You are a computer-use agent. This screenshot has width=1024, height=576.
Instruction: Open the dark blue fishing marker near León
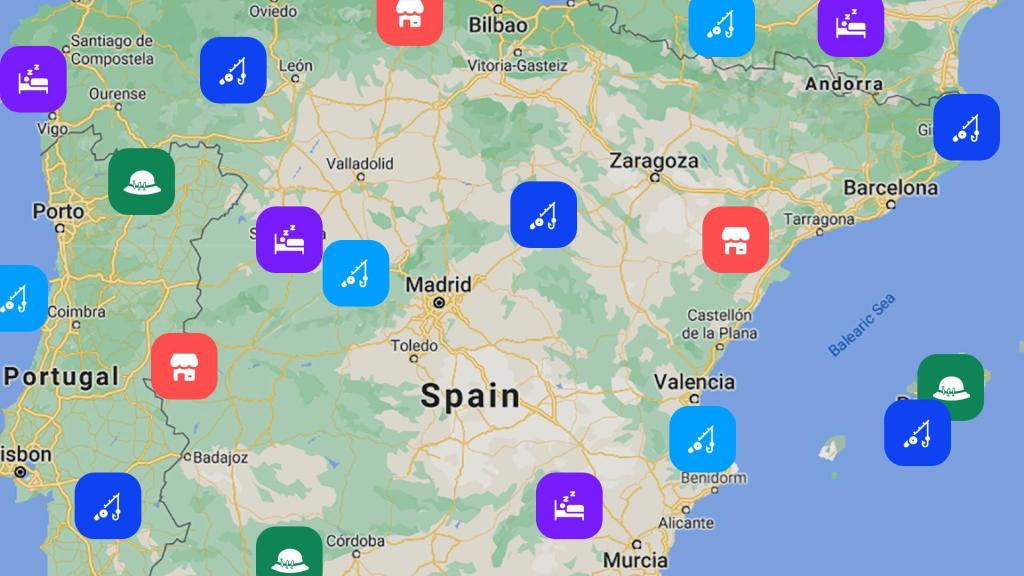233,70
